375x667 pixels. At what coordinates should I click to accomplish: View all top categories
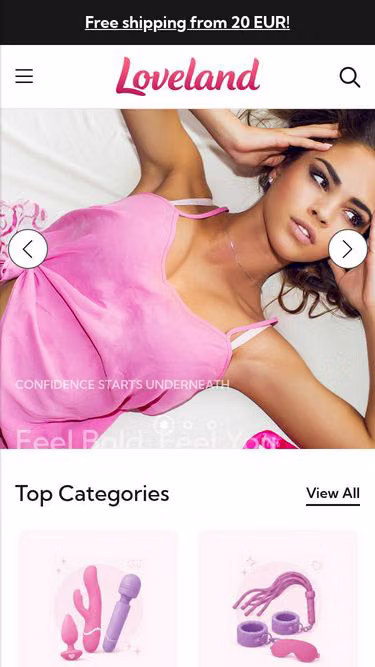pyautogui.click(x=333, y=493)
